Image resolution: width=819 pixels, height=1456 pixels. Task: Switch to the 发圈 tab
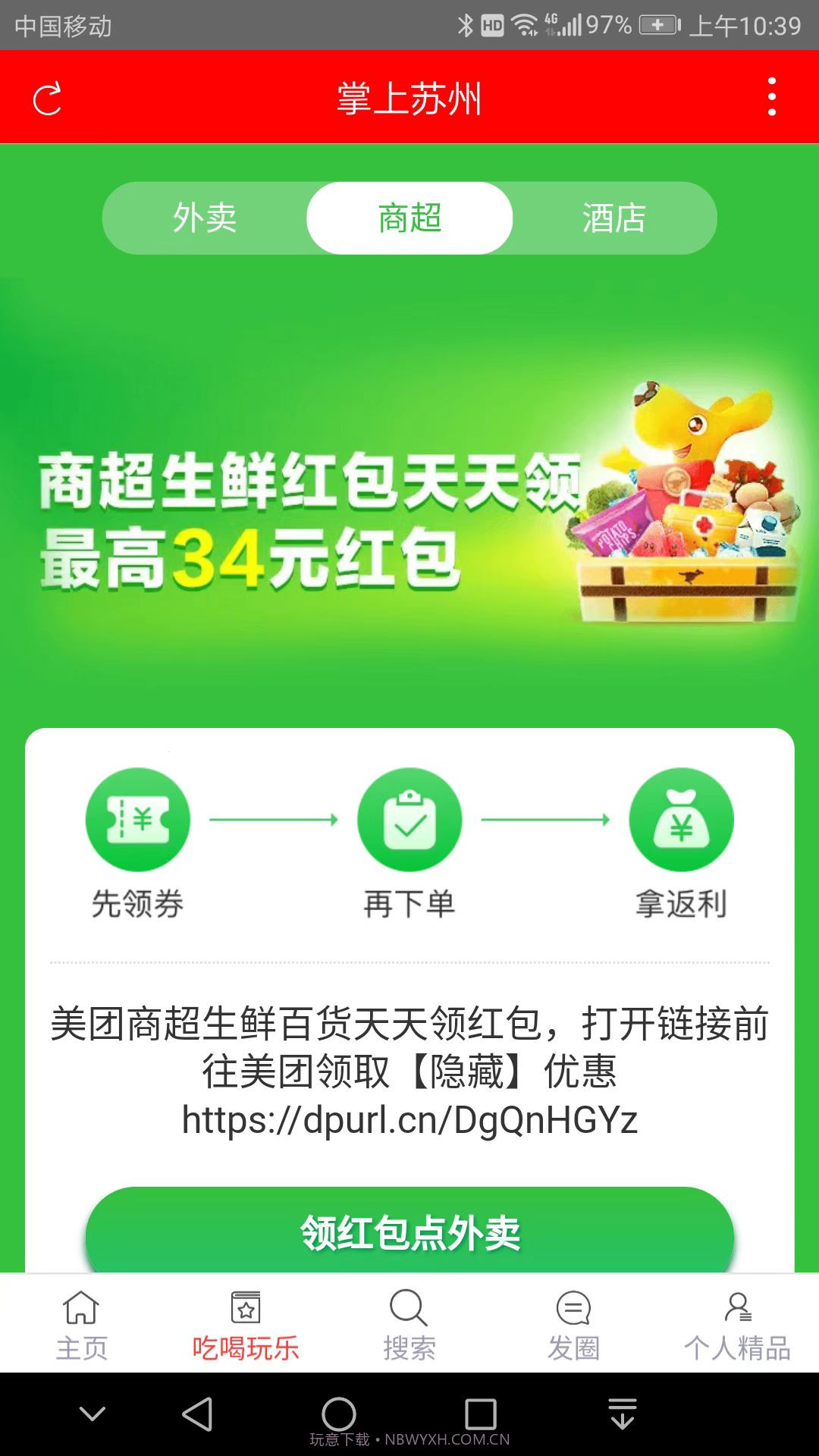[x=573, y=1325]
